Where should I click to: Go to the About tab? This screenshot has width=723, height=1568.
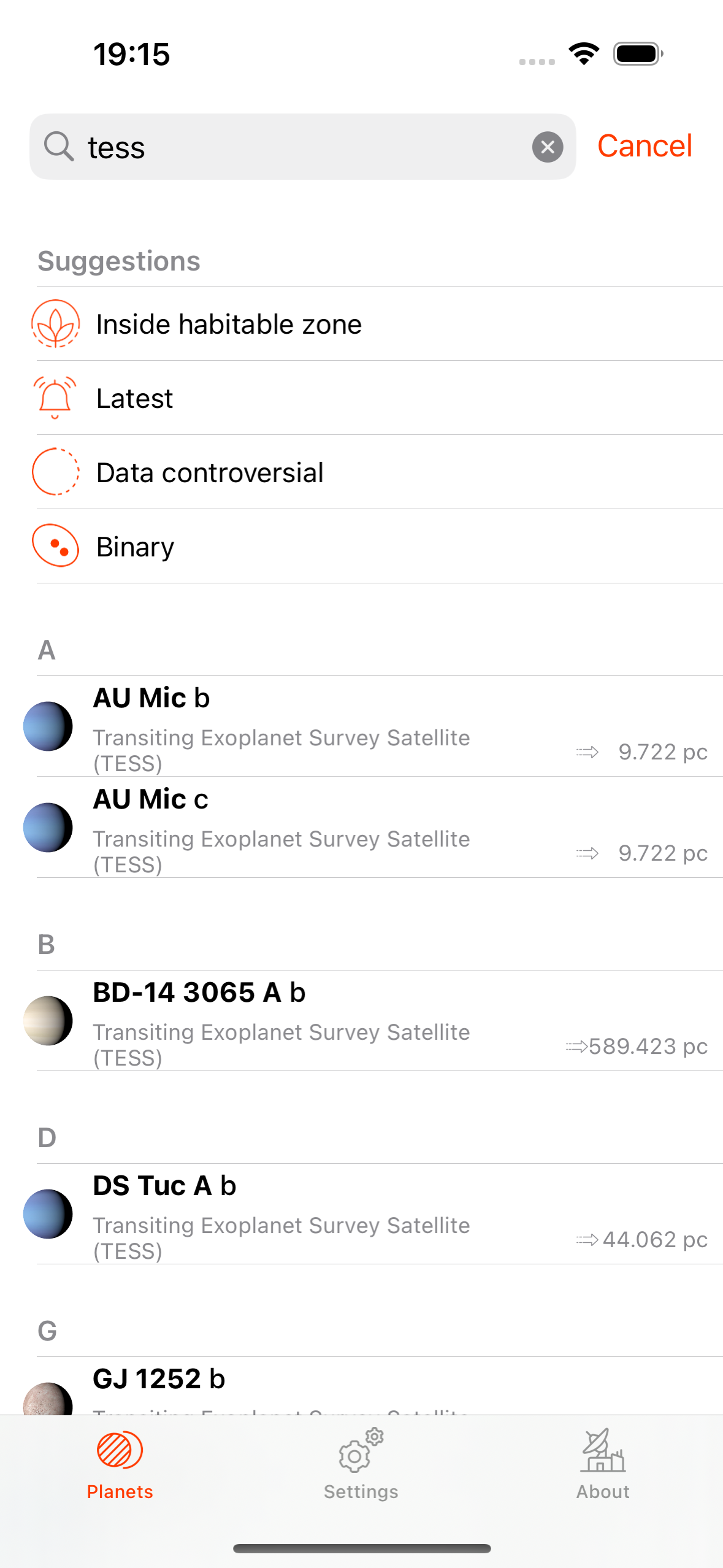point(603,1465)
